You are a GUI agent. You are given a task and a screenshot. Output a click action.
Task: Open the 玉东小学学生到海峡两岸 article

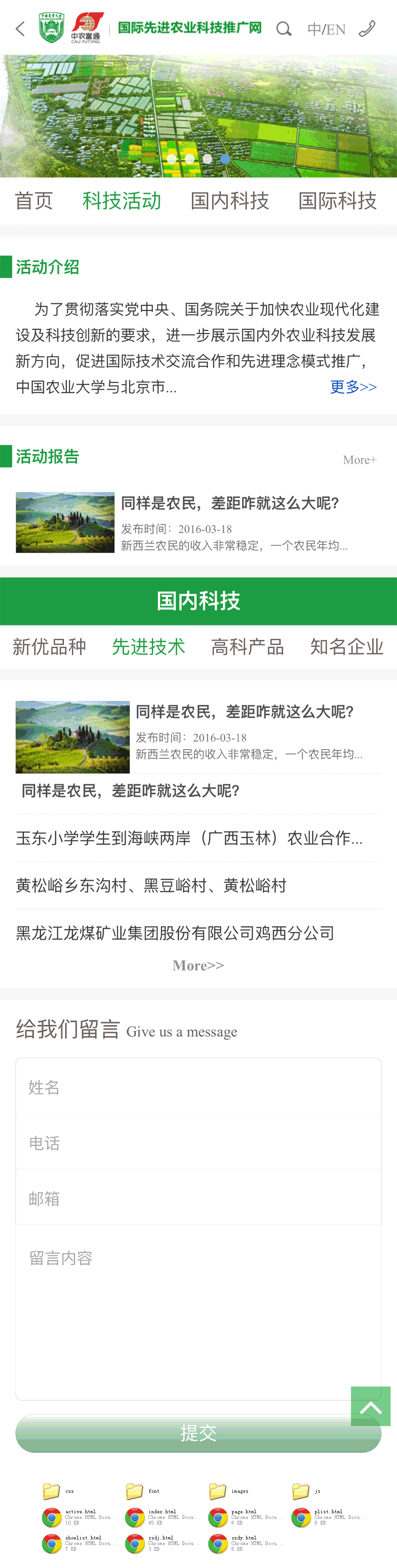click(189, 838)
